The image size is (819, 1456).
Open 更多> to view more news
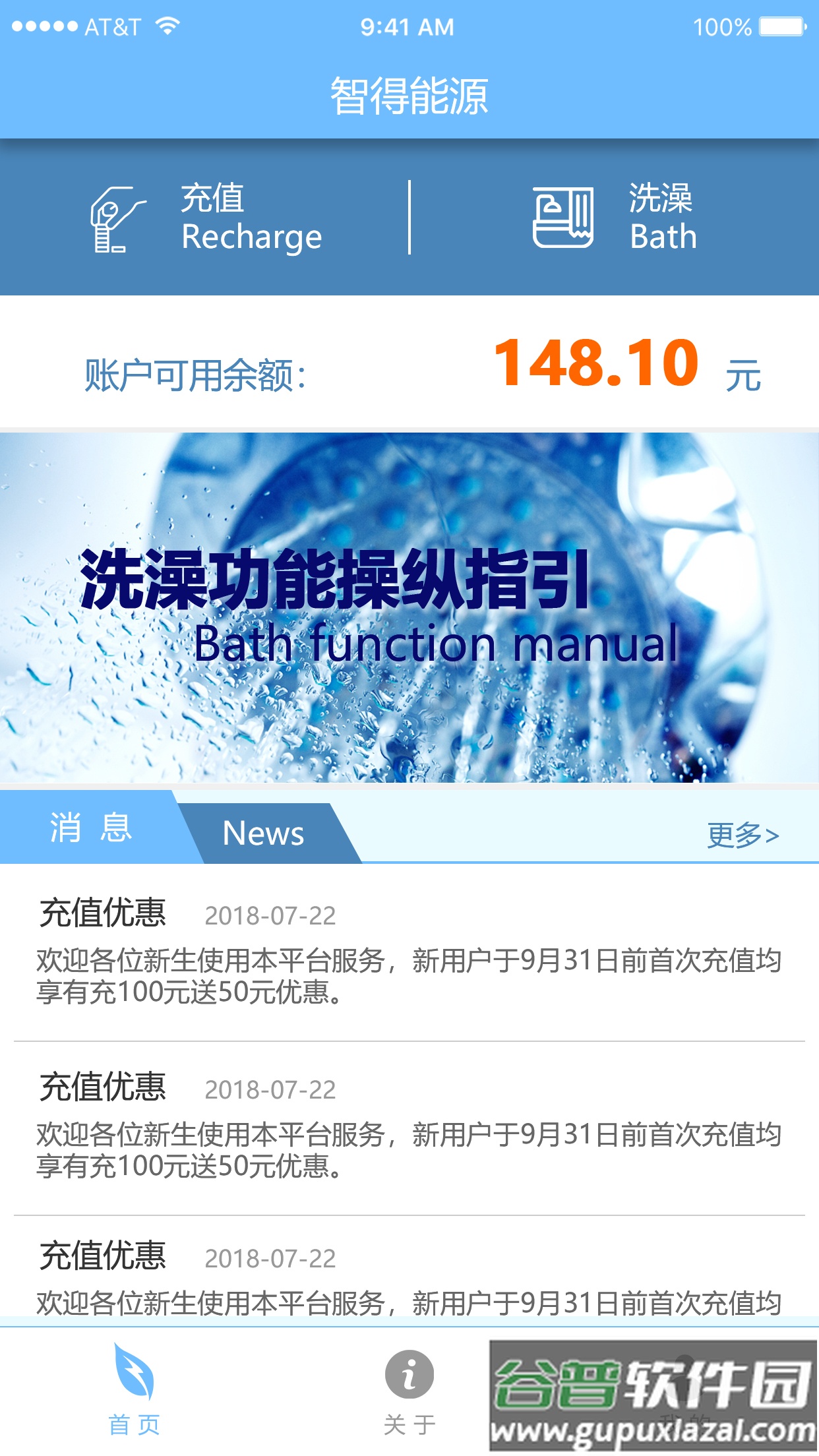pos(742,834)
